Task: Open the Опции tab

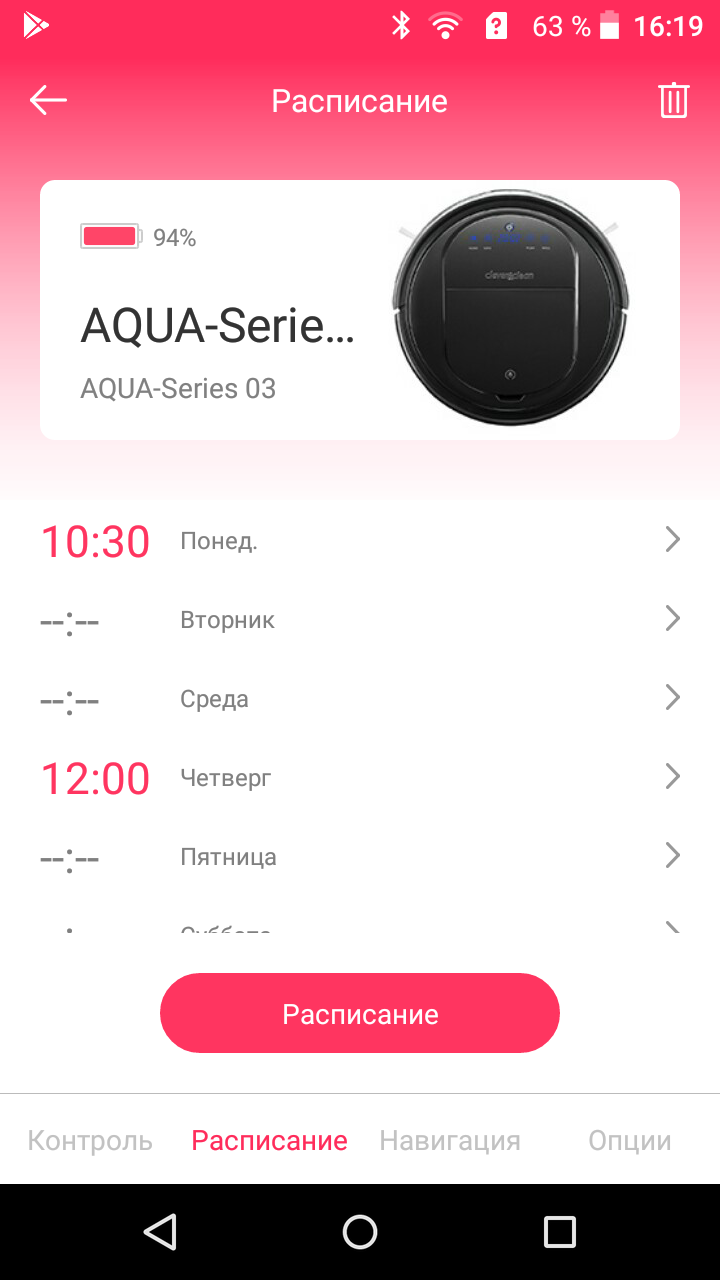Action: point(630,1141)
